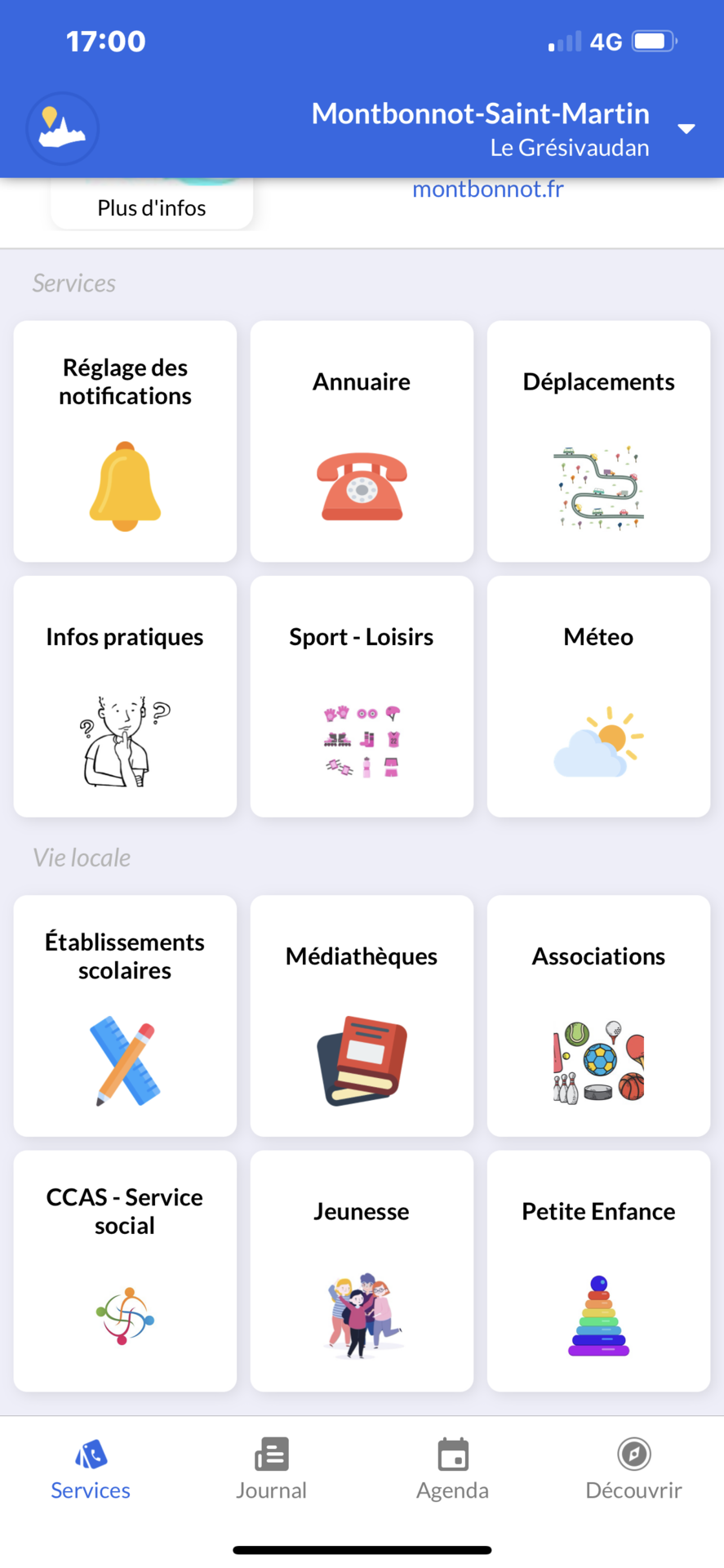The image size is (724, 1568).
Task: View Associations
Action: coord(598,1016)
